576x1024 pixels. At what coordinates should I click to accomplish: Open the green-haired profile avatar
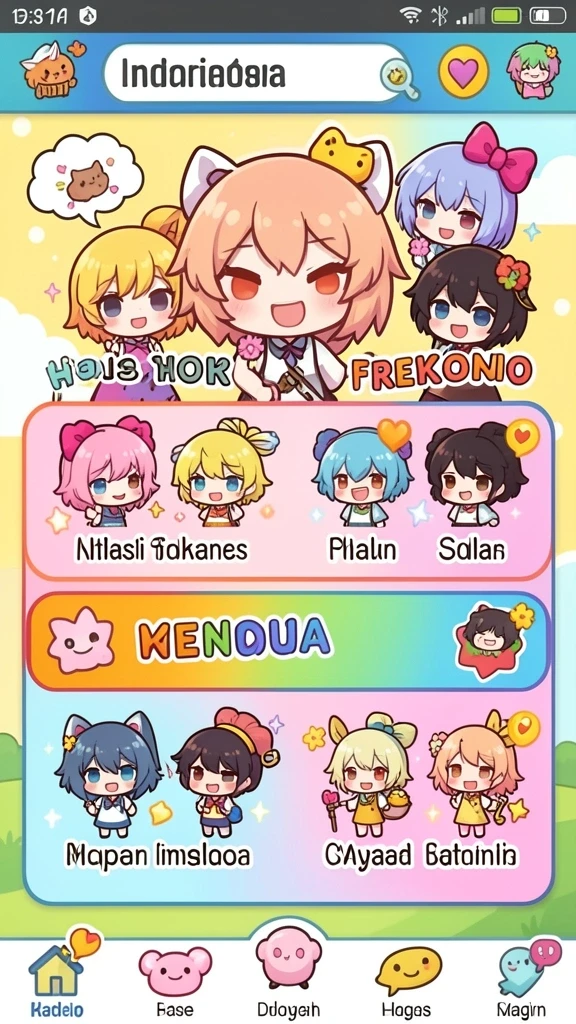[x=533, y=71]
